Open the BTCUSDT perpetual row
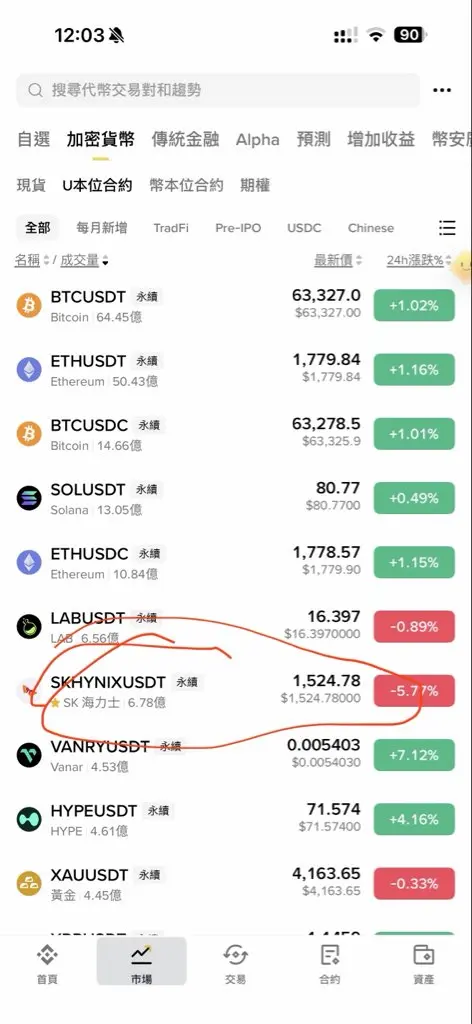The width and height of the screenshot is (472, 1024). [236, 306]
